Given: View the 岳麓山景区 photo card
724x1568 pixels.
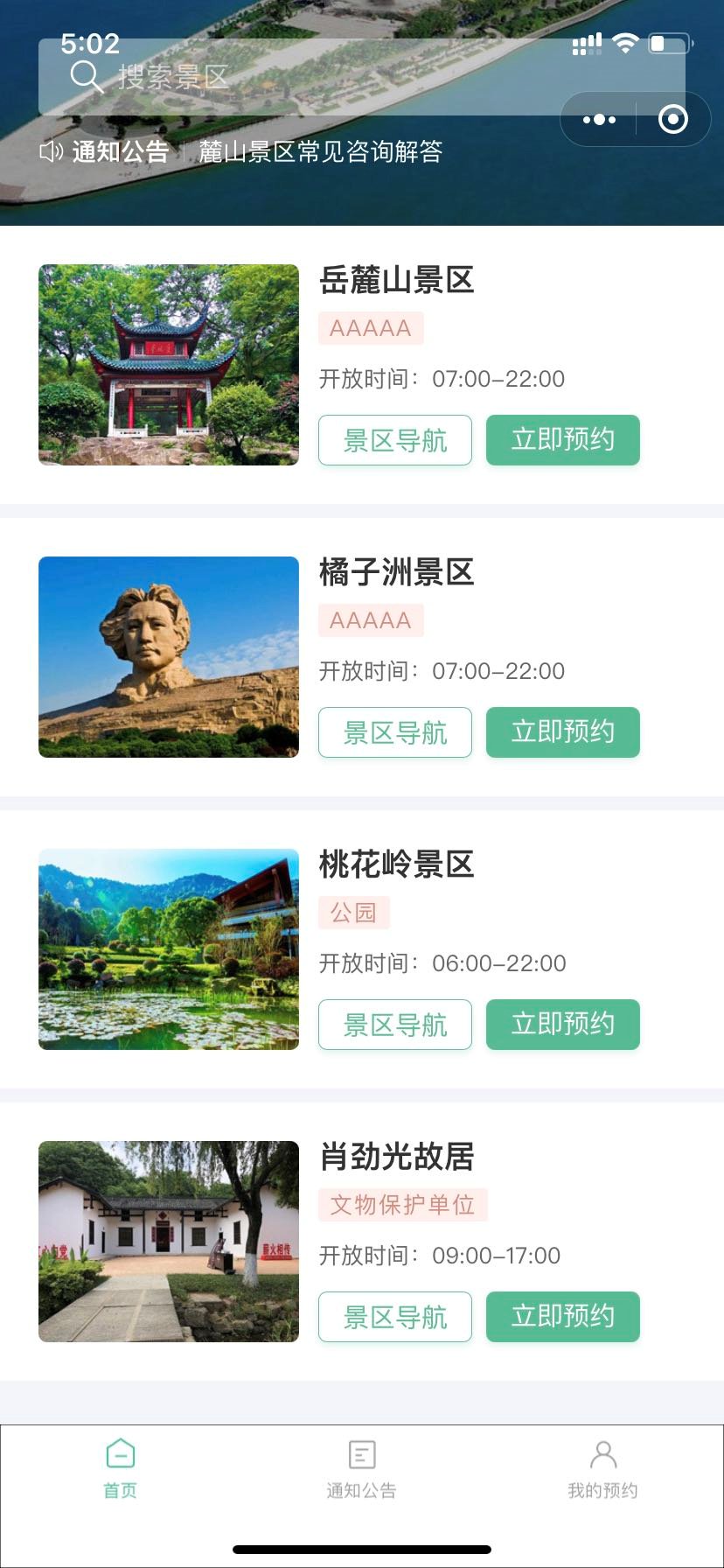Looking at the screenshot, I should (169, 365).
